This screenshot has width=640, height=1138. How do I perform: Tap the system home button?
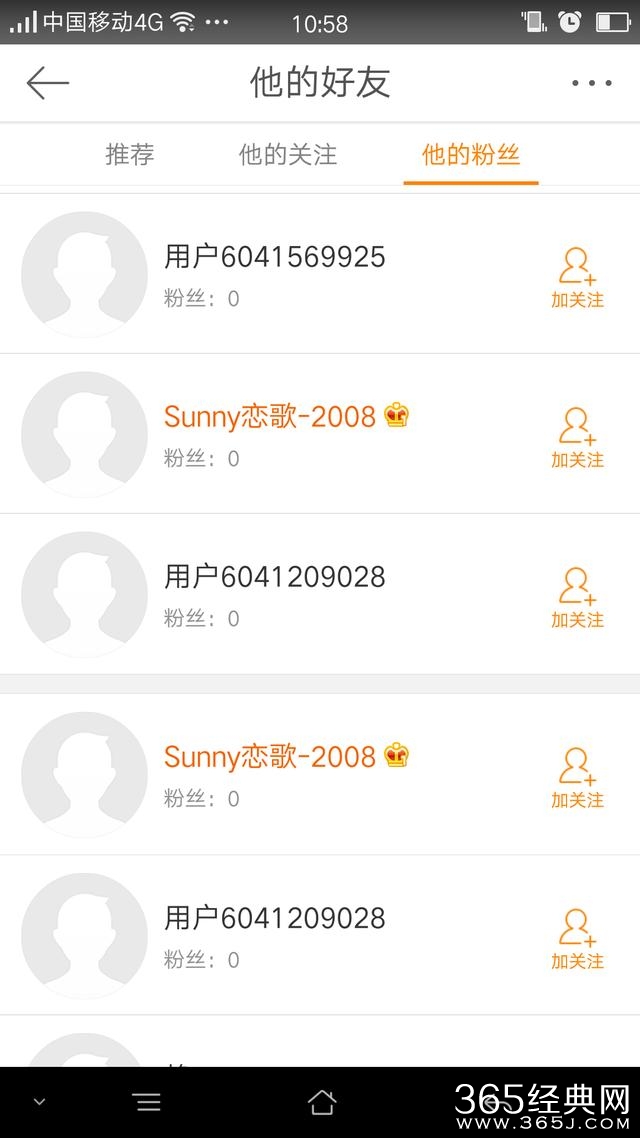(x=322, y=1102)
